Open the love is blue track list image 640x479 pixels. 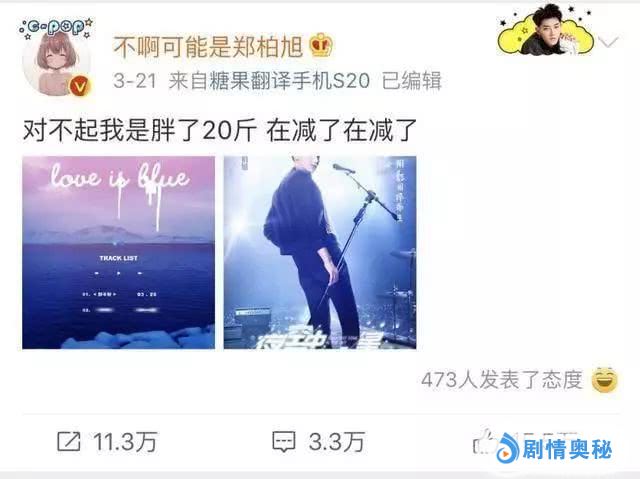tap(118, 251)
